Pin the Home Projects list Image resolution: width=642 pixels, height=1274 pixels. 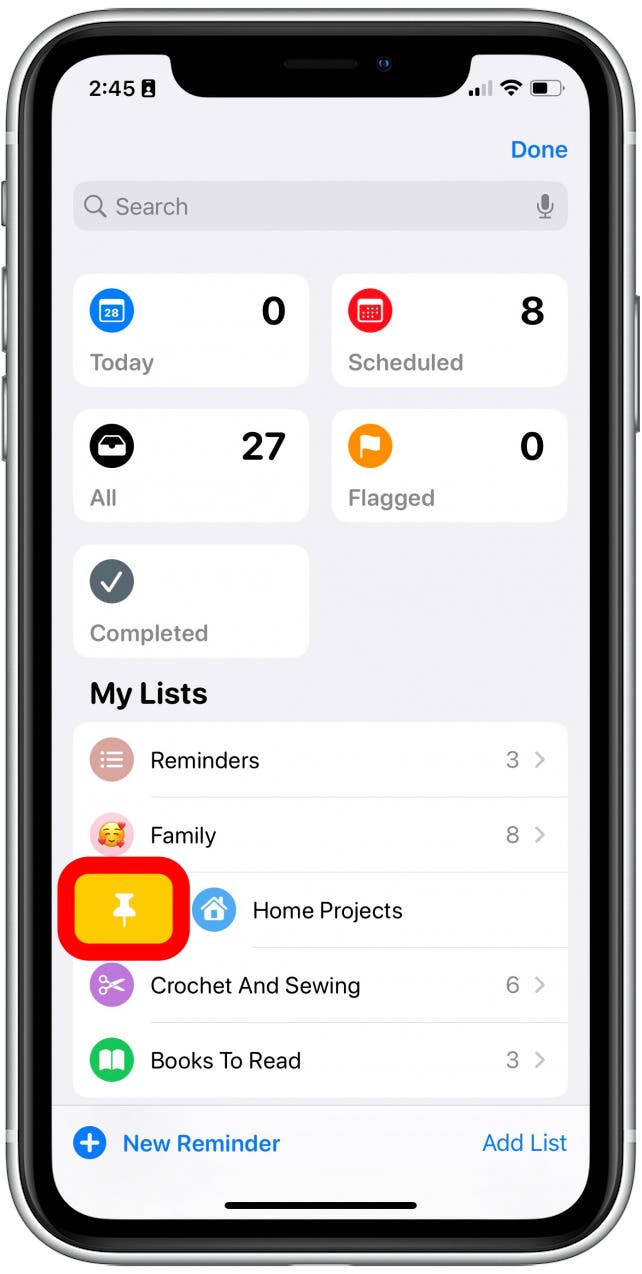[x=124, y=910]
